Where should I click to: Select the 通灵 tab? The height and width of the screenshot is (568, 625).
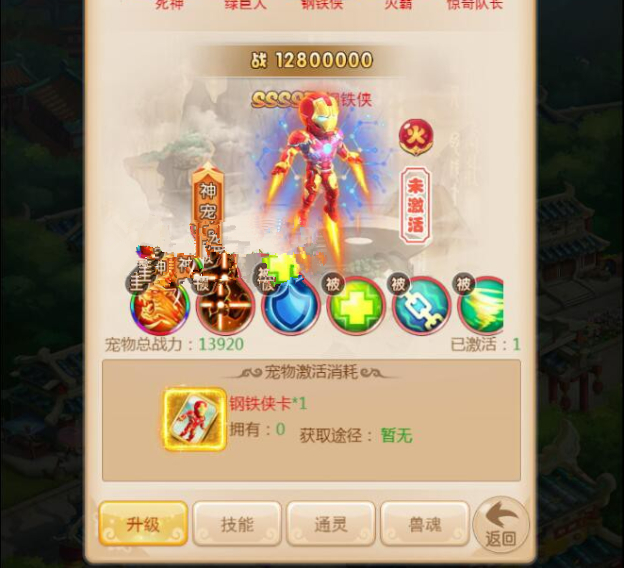[x=331, y=524]
